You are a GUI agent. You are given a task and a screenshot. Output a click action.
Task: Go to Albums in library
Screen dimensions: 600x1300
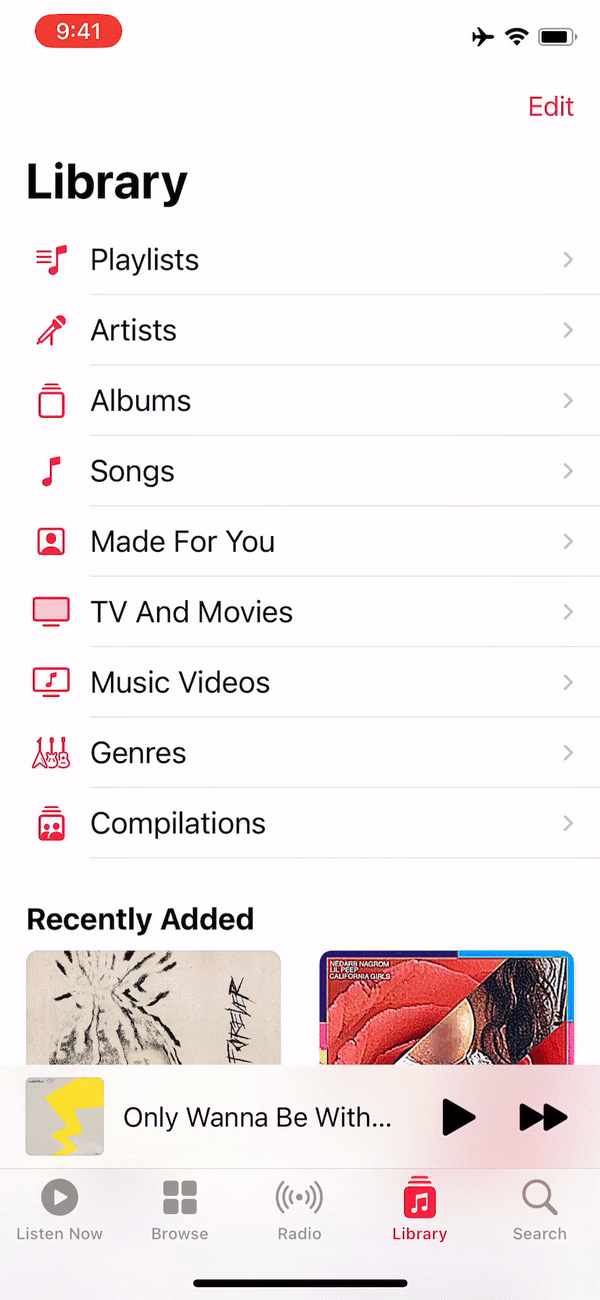tap(300, 401)
